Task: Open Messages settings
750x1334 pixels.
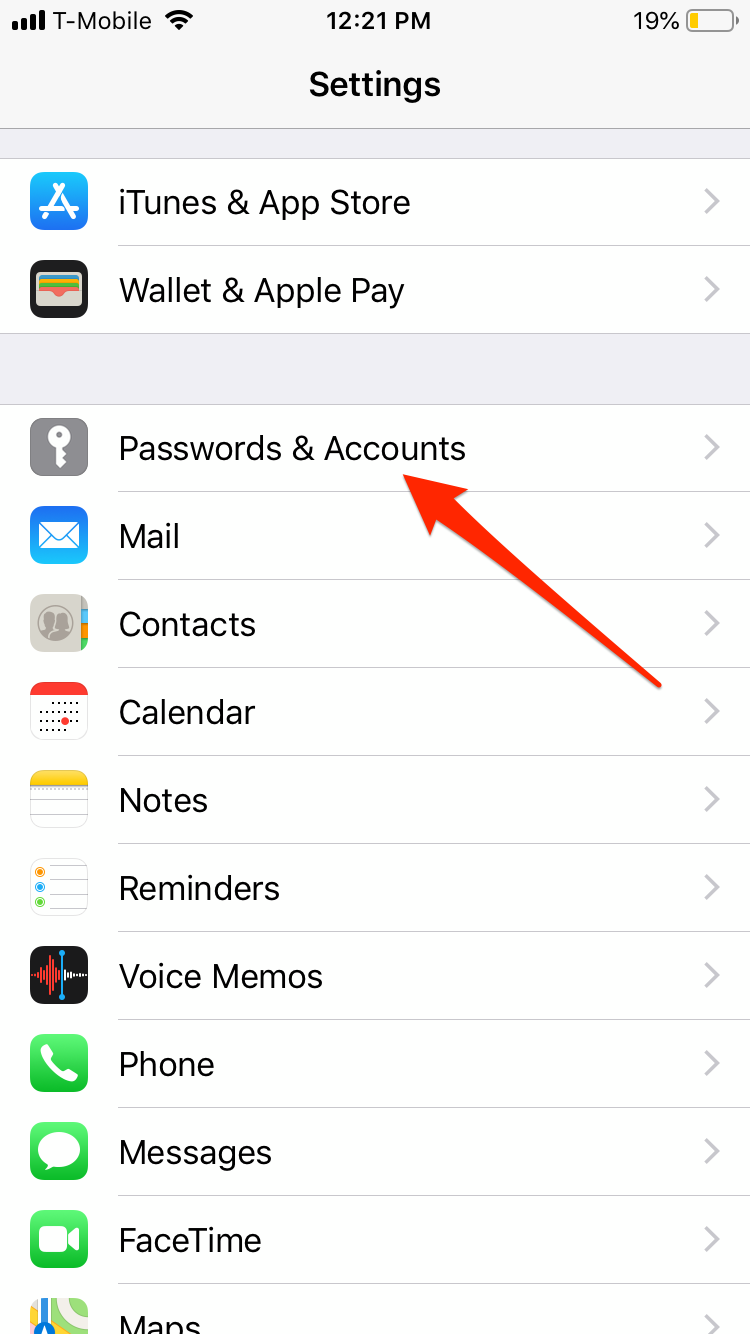Action: pos(375,1152)
